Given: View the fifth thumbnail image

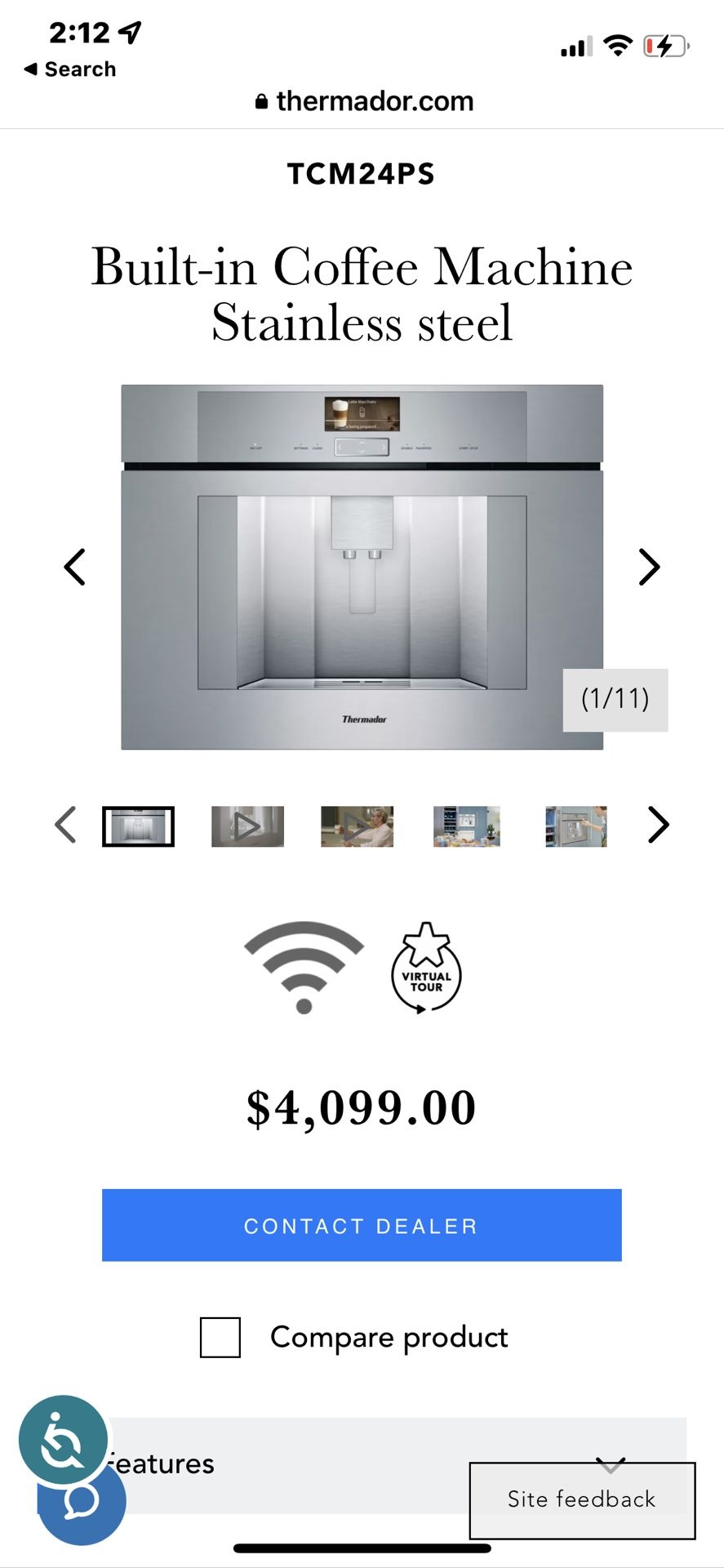Looking at the screenshot, I should click(x=575, y=826).
